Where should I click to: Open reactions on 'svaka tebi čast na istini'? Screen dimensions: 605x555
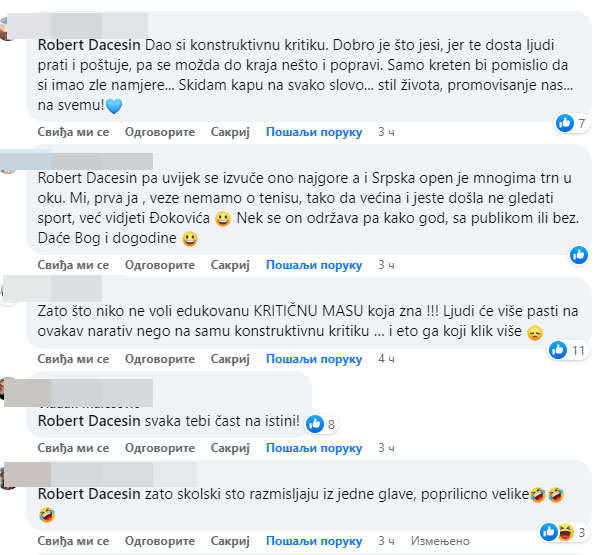point(320,423)
